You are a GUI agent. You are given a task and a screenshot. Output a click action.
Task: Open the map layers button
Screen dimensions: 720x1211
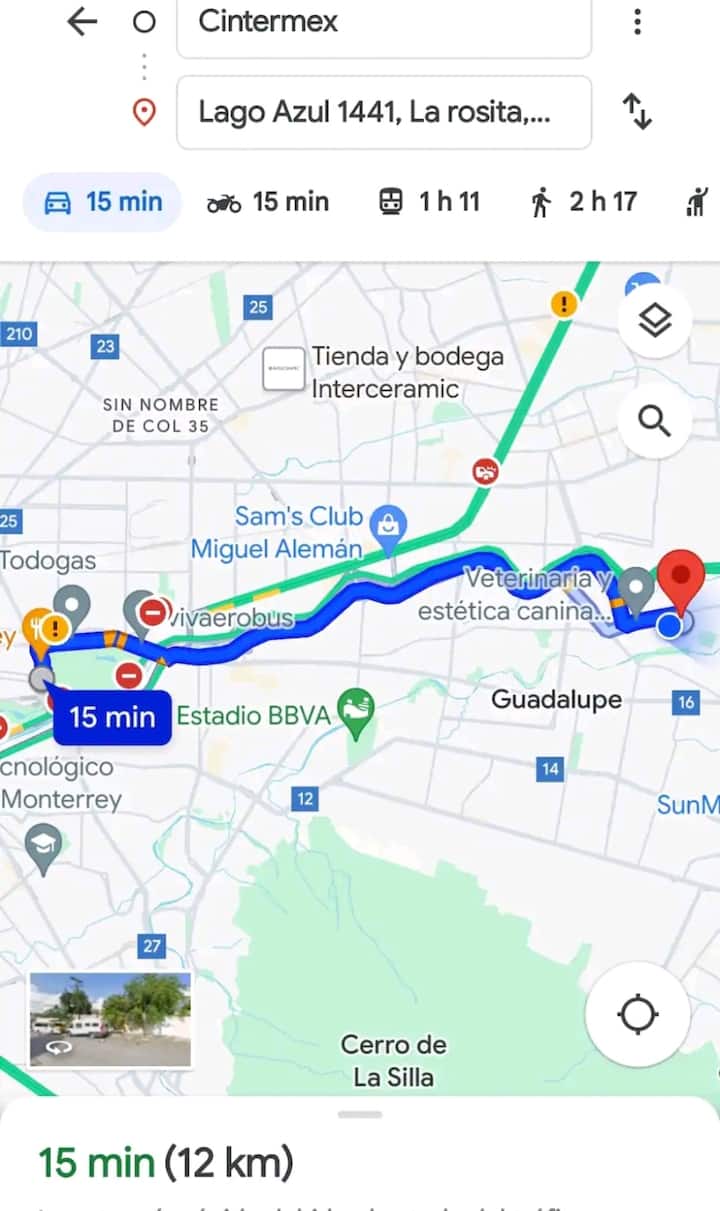pos(654,322)
